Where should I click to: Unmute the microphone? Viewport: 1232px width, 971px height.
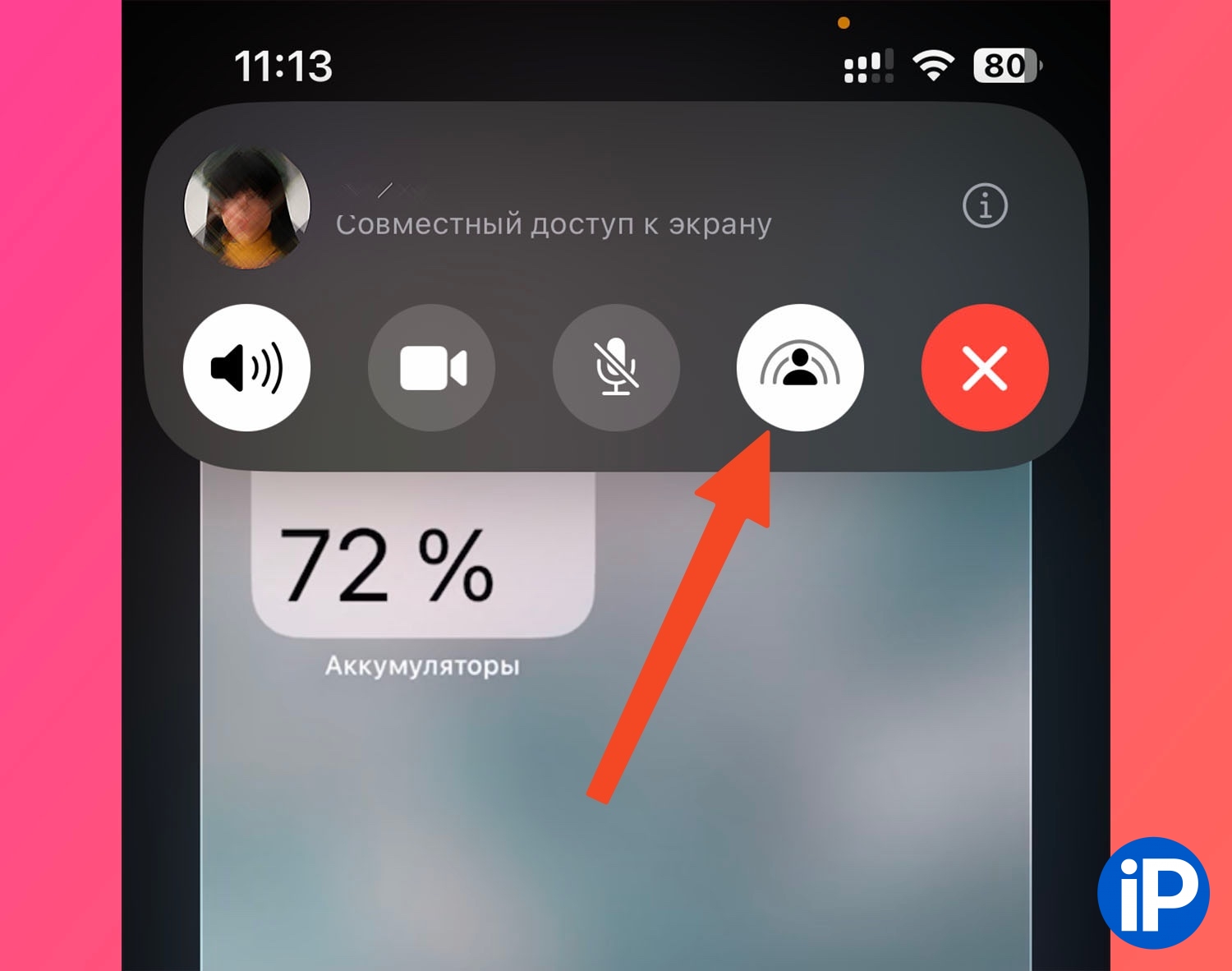616,367
